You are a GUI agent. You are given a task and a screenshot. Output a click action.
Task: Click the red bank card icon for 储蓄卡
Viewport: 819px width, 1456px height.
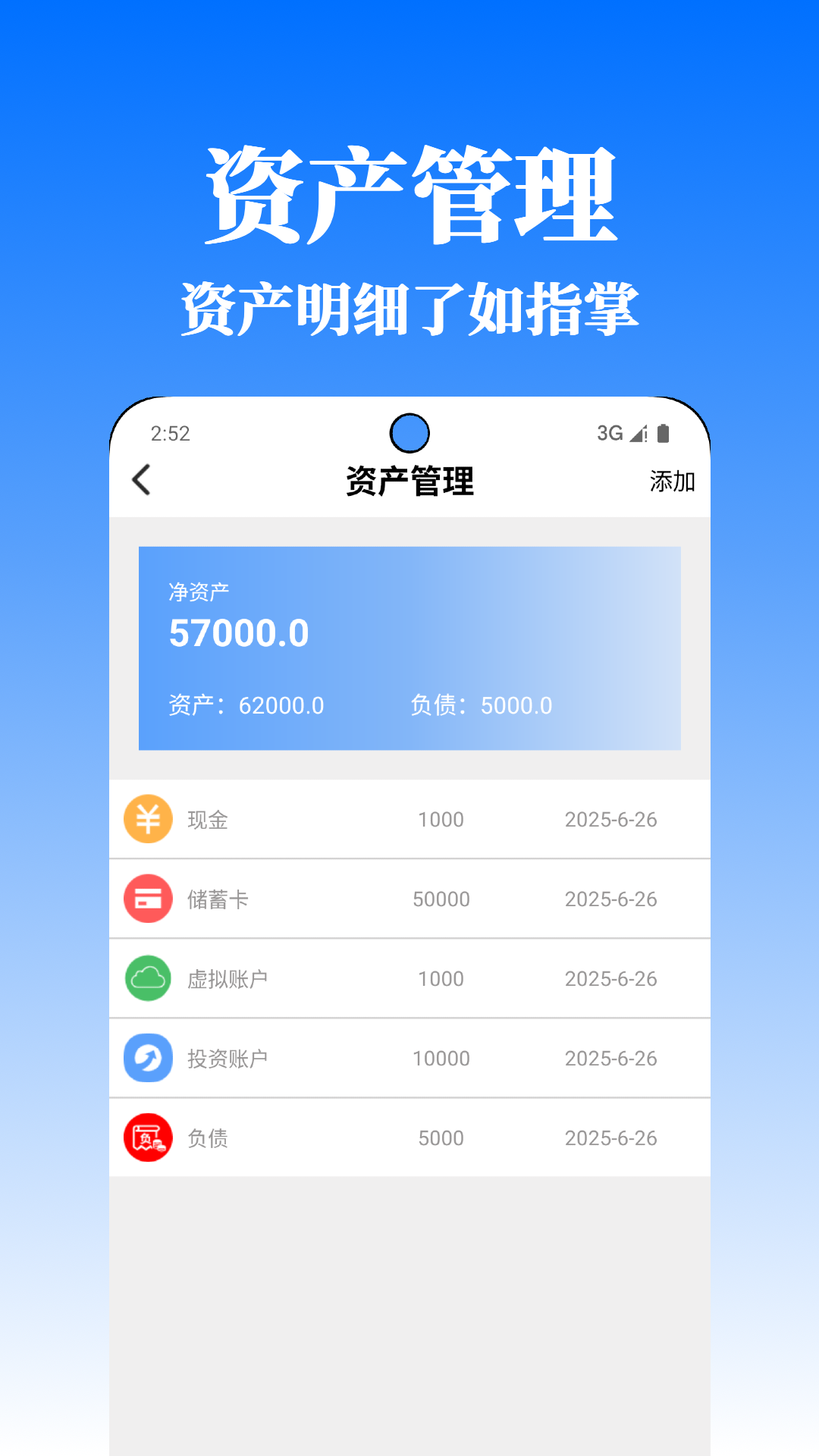coord(148,898)
